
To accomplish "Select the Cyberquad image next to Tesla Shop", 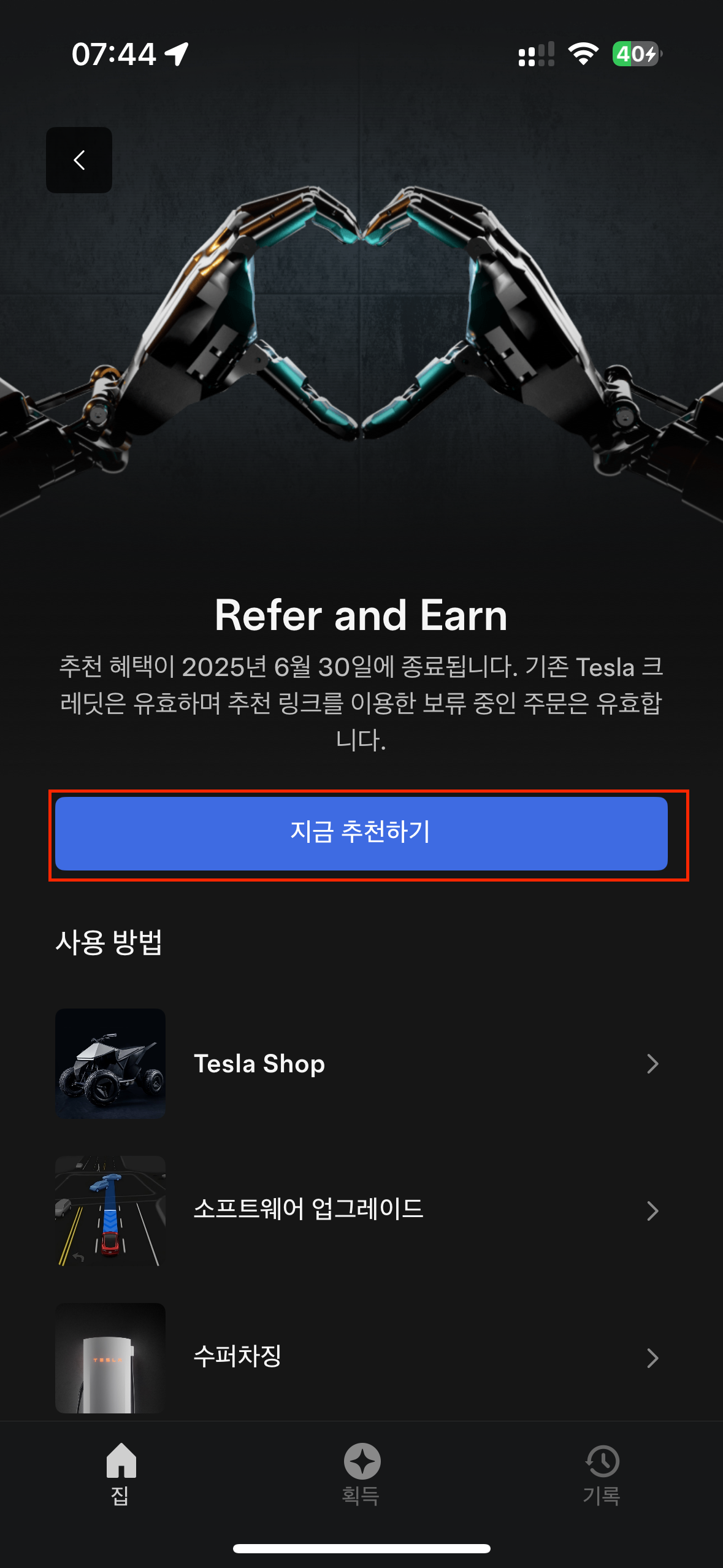I will tap(110, 1064).
